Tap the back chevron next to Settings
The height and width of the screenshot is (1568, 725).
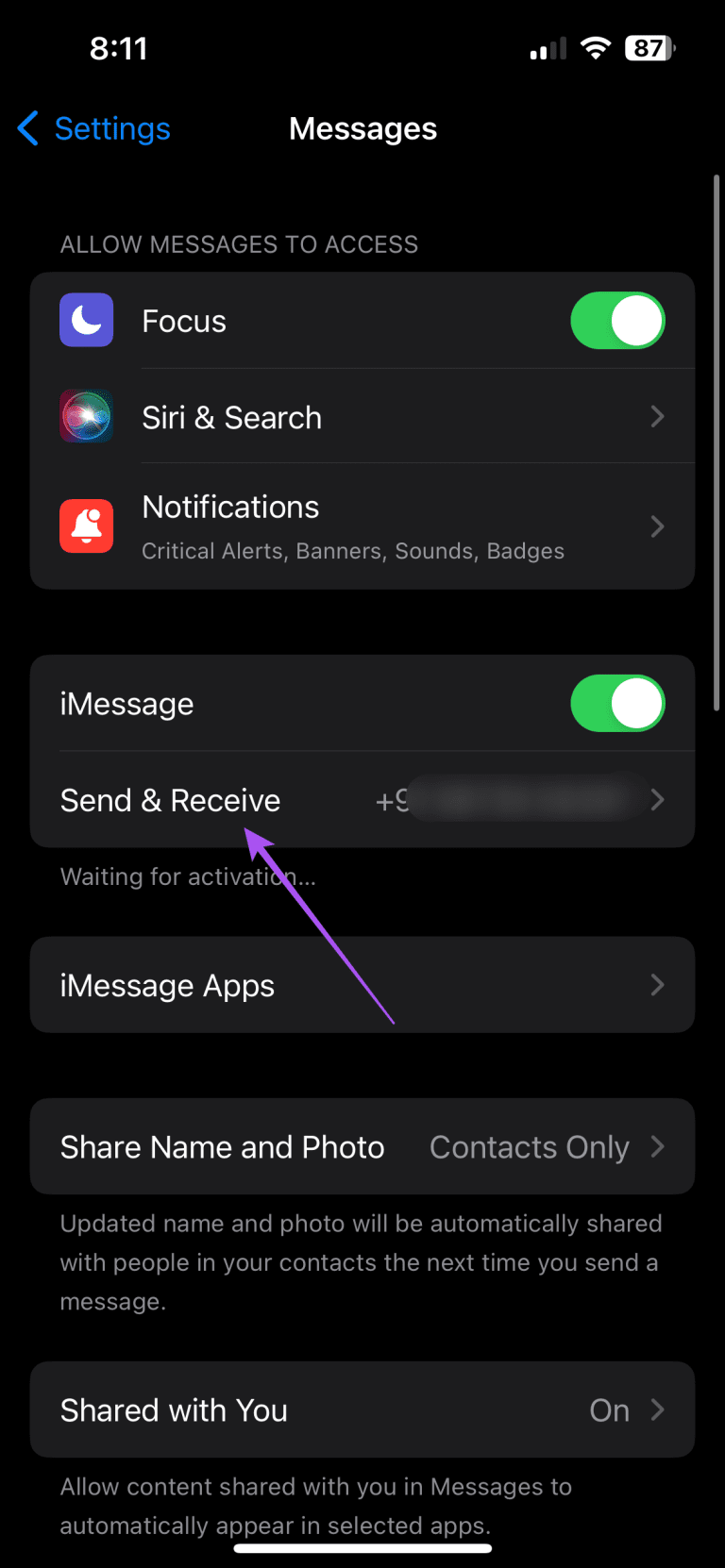(x=28, y=128)
